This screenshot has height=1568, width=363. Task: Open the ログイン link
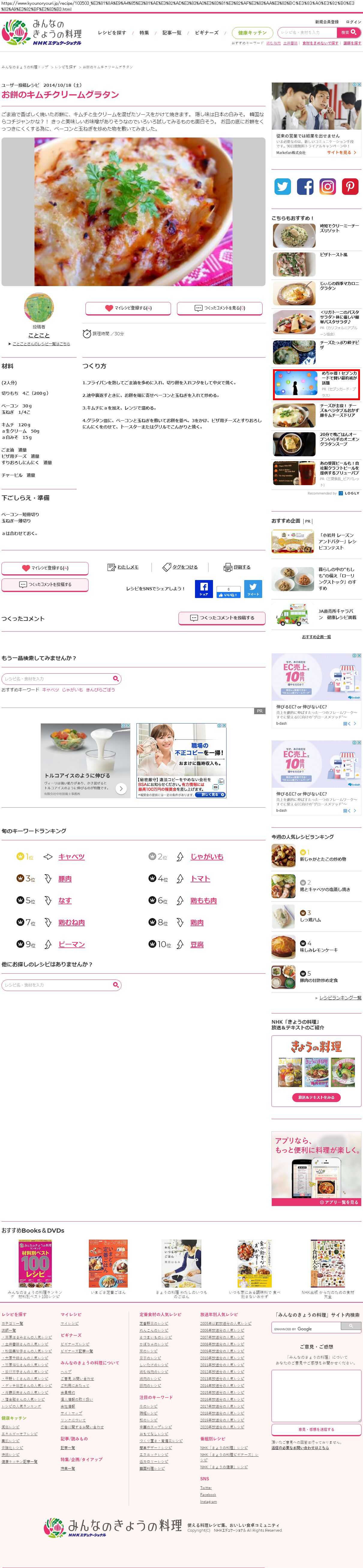click(x=353, y=22)
